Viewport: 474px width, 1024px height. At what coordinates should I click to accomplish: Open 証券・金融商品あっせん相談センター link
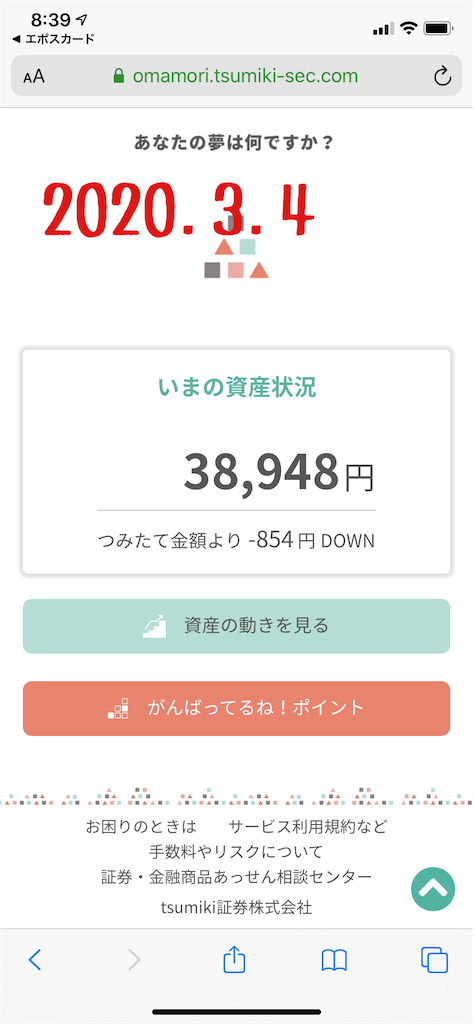click(236, 876)
